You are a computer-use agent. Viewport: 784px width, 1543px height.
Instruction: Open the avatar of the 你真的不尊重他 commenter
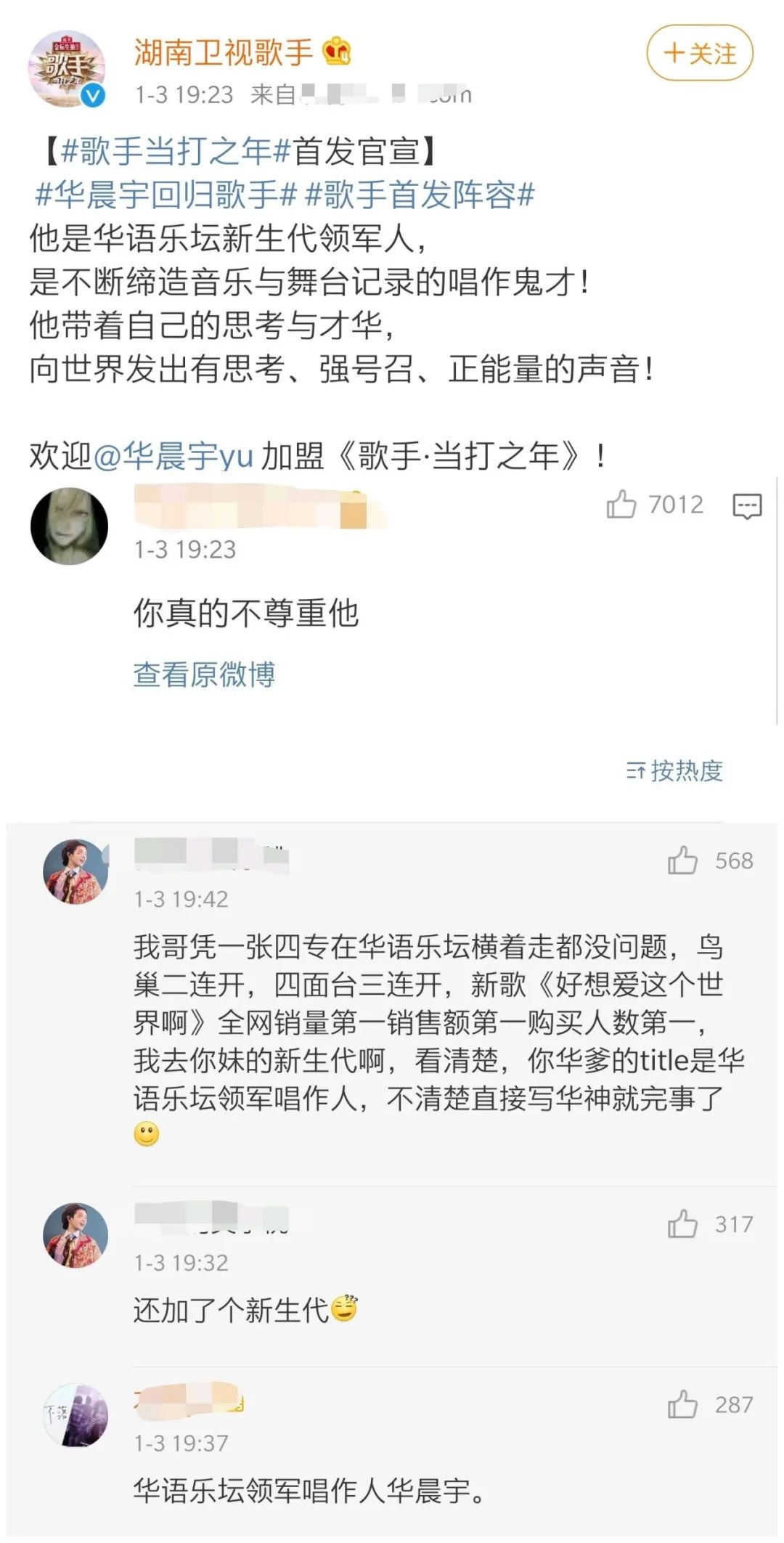tap(69, 526)
